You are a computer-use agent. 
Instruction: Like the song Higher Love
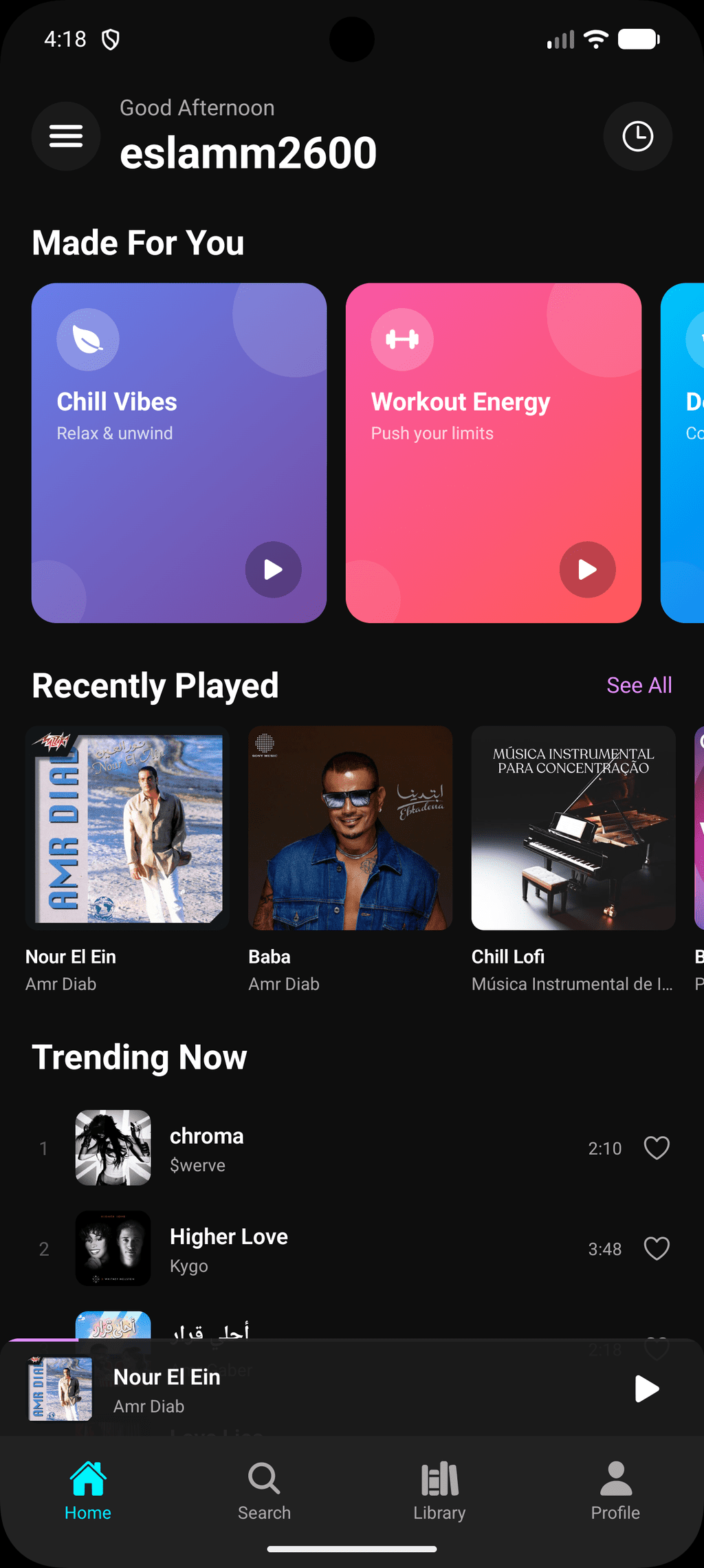(657, 1248)
